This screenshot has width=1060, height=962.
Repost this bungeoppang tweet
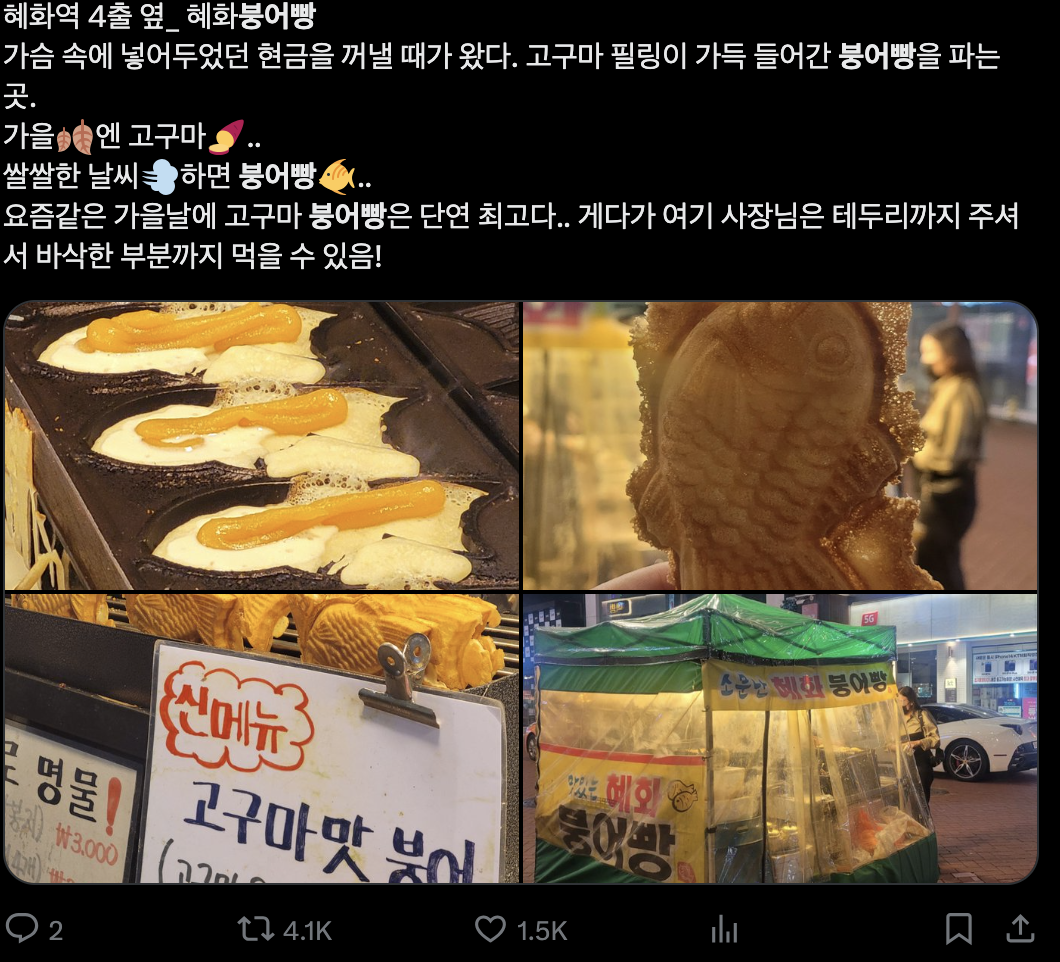click(255, 929)
